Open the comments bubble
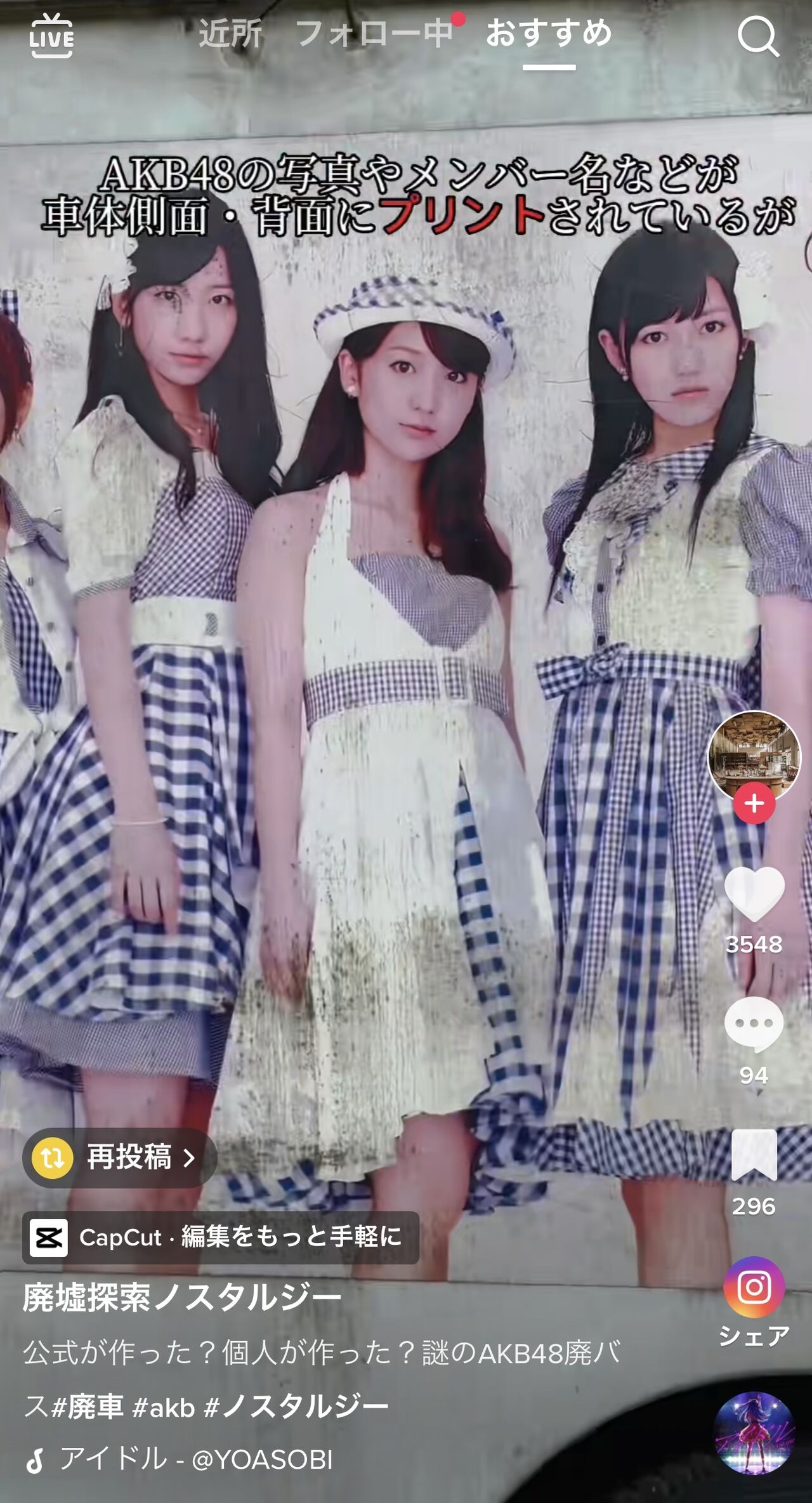 click(x=754, y=1024)
